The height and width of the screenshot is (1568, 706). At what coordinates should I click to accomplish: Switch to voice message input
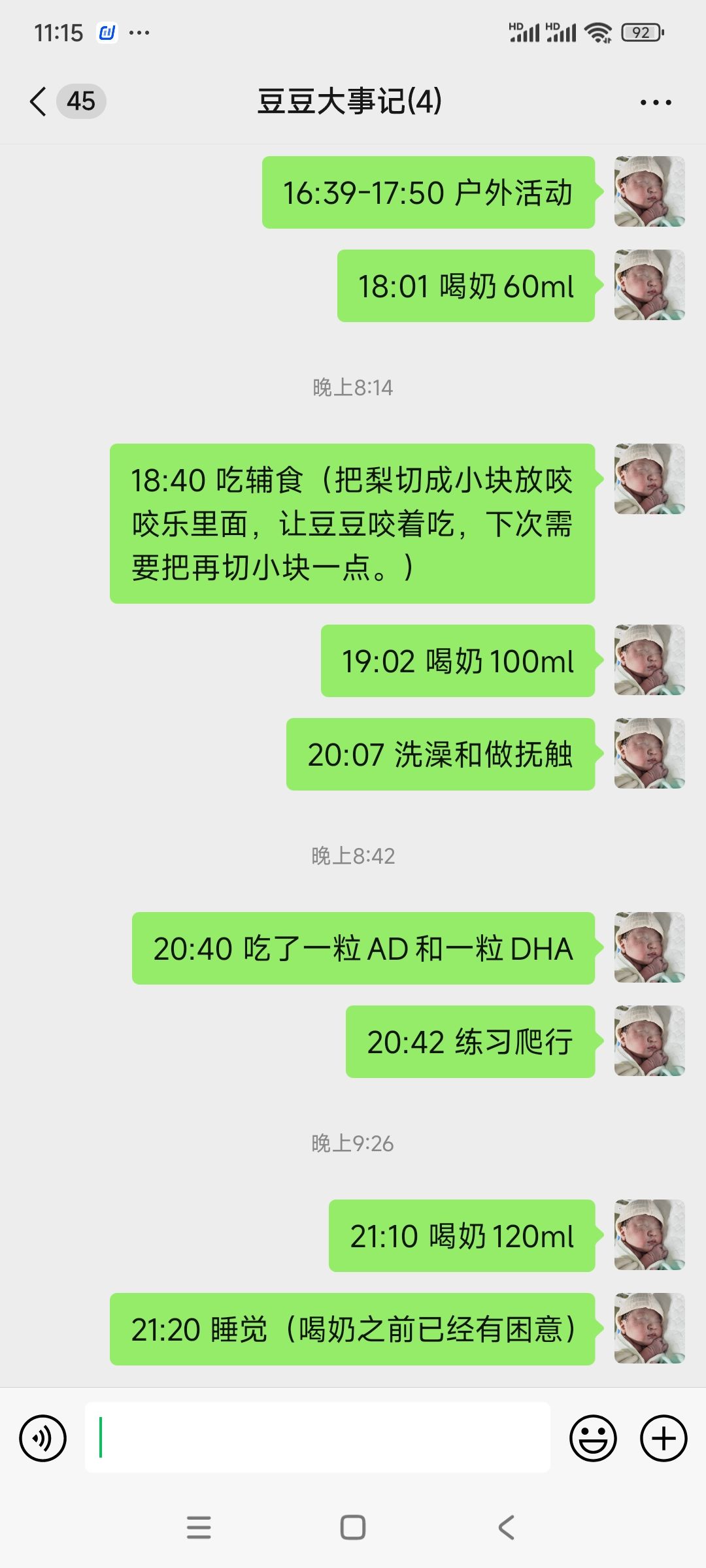click(43, 1438)
